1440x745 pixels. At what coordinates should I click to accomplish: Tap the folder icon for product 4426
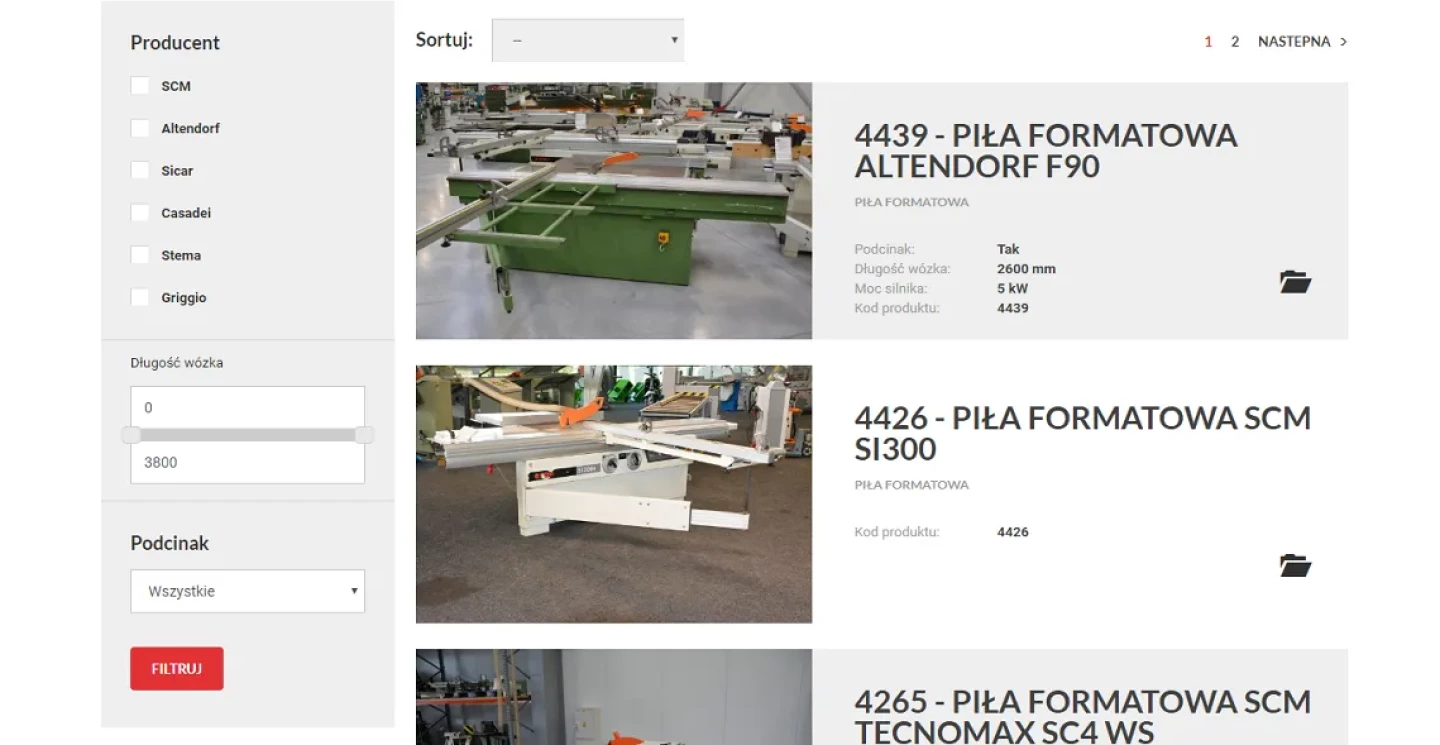point(1295,566)
